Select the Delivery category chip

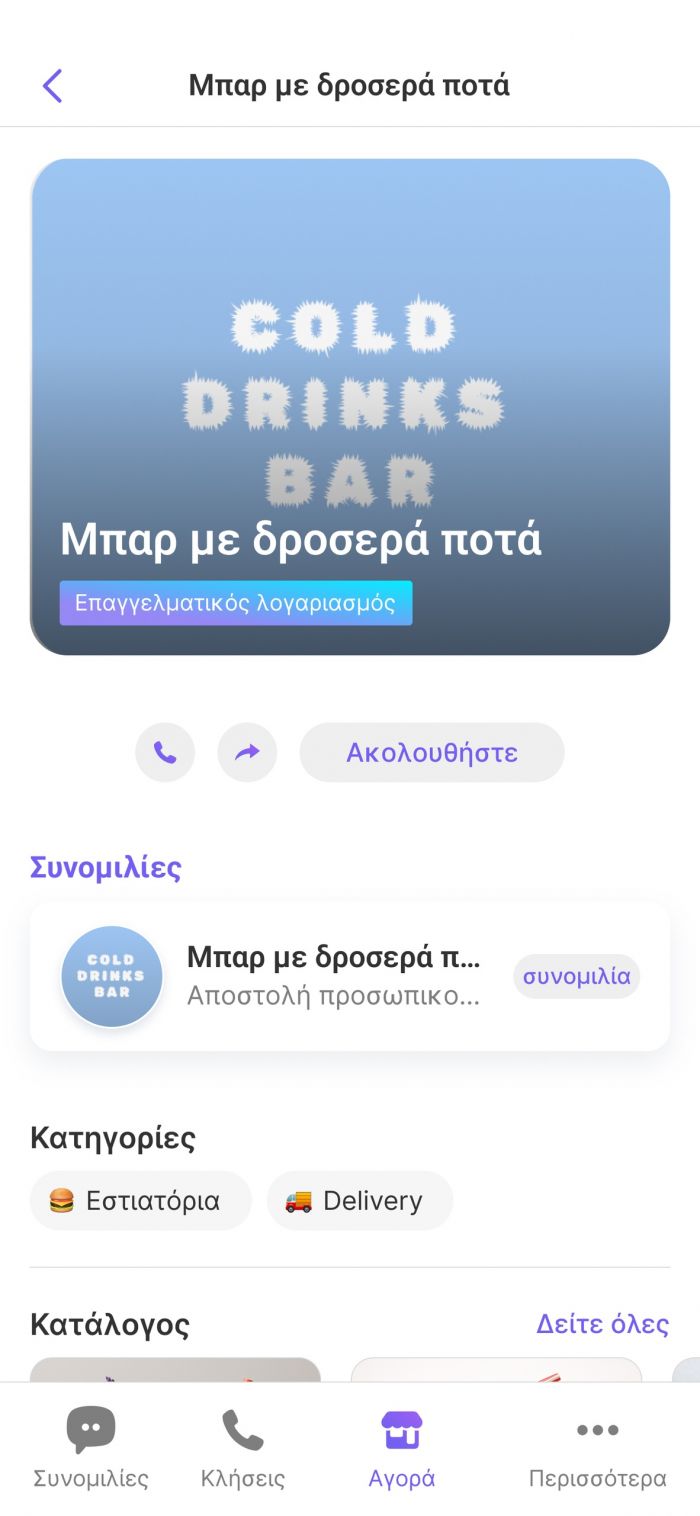click(359, 1200)
